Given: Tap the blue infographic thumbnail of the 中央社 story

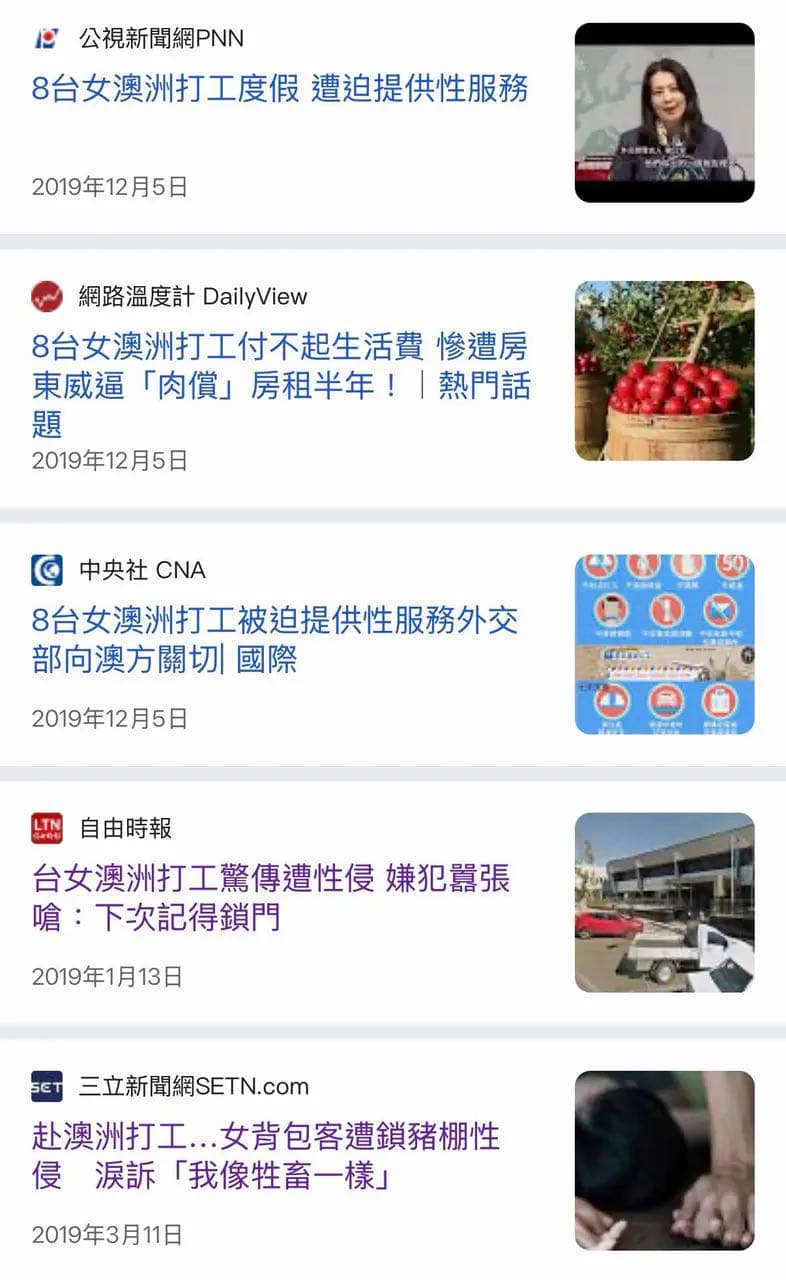Looking at the screenshot, I should tap(664, 645).
